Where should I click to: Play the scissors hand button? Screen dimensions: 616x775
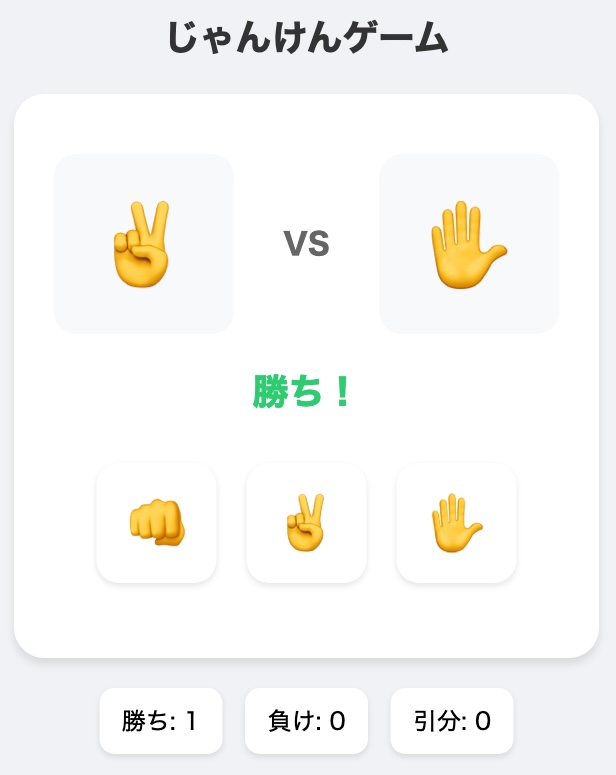click(x=306, y=522)
